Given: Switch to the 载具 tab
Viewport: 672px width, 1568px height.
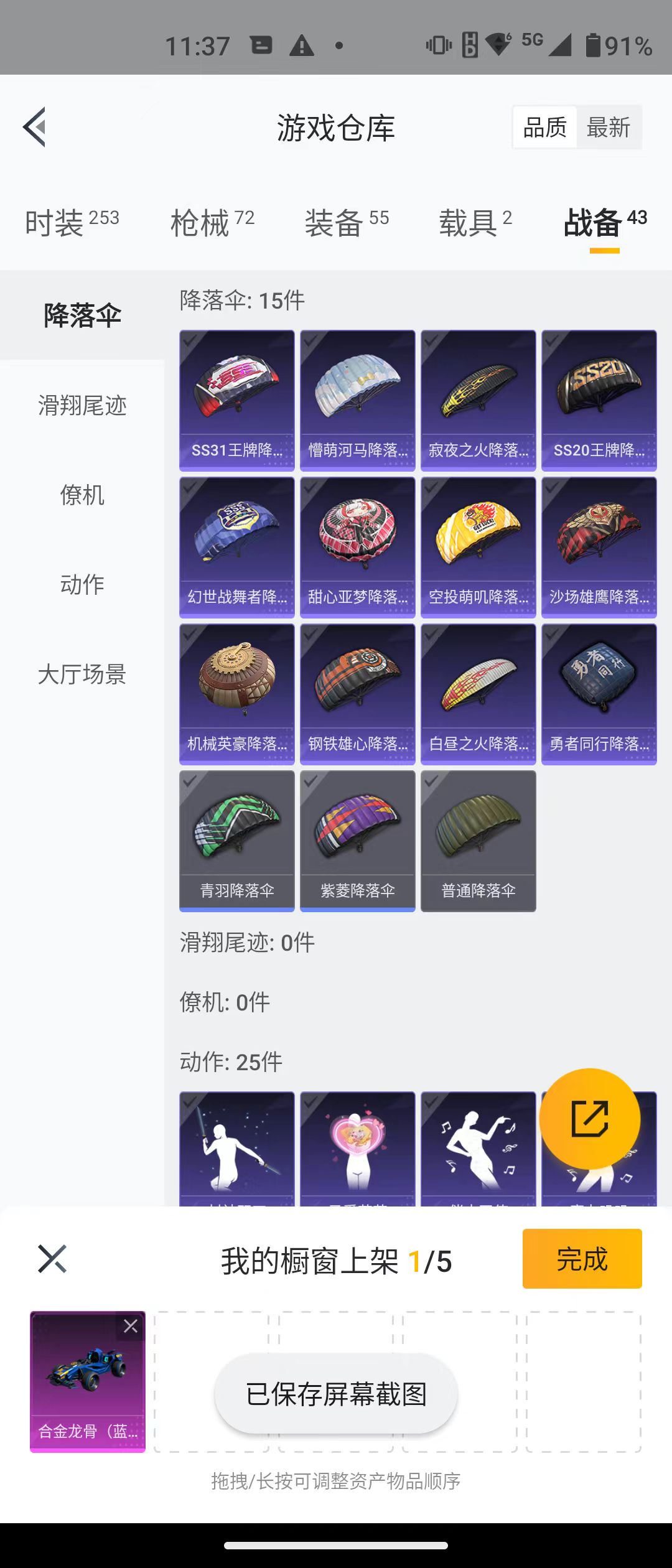Looking at the screenshot, I should 475,222.
